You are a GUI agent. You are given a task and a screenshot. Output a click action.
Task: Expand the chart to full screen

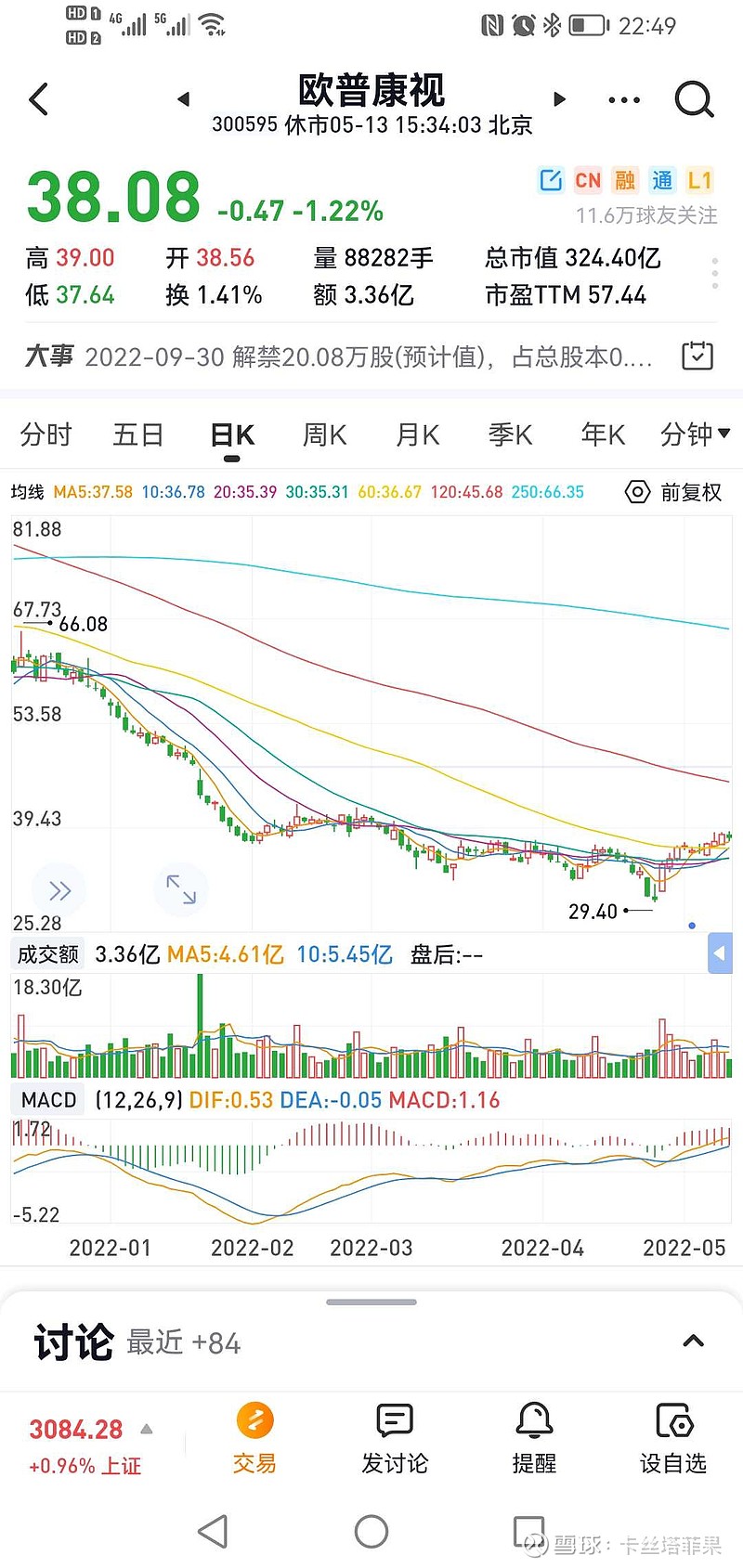click(x=181, y=889)
